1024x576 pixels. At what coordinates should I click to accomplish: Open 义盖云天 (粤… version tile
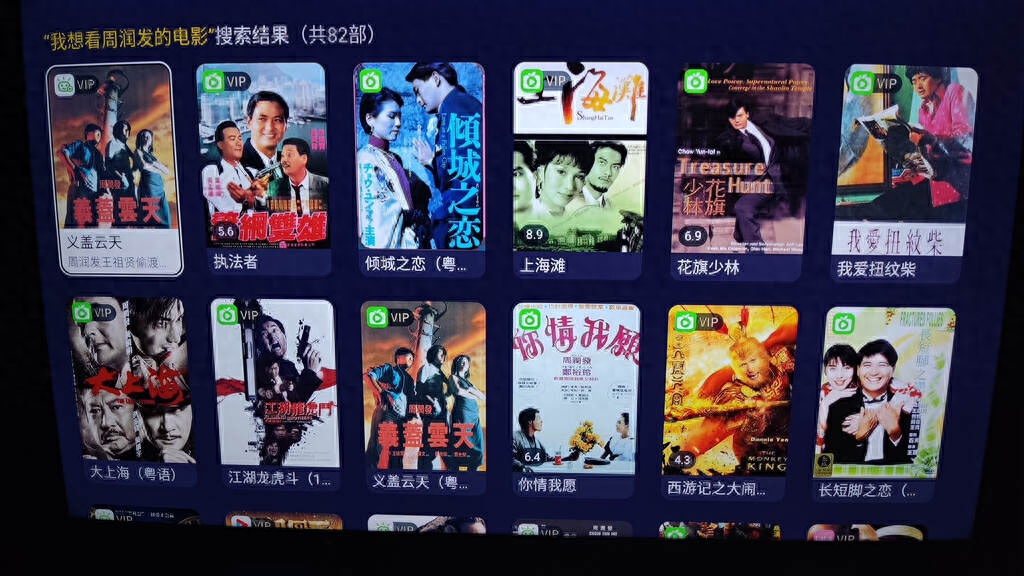tap(424, 386)
